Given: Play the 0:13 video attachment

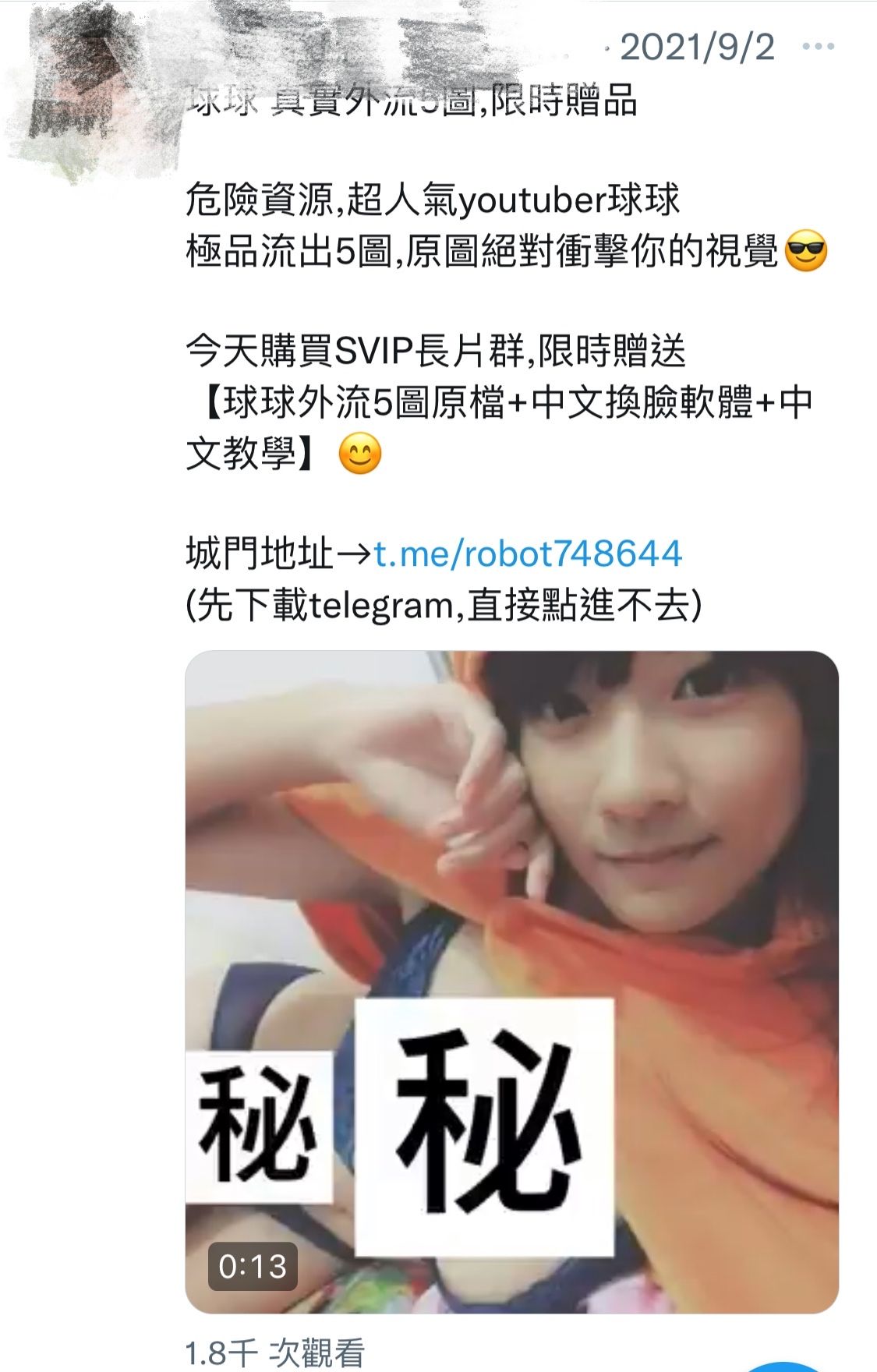Looking at the screenshot, I should (x=511, y=981).
